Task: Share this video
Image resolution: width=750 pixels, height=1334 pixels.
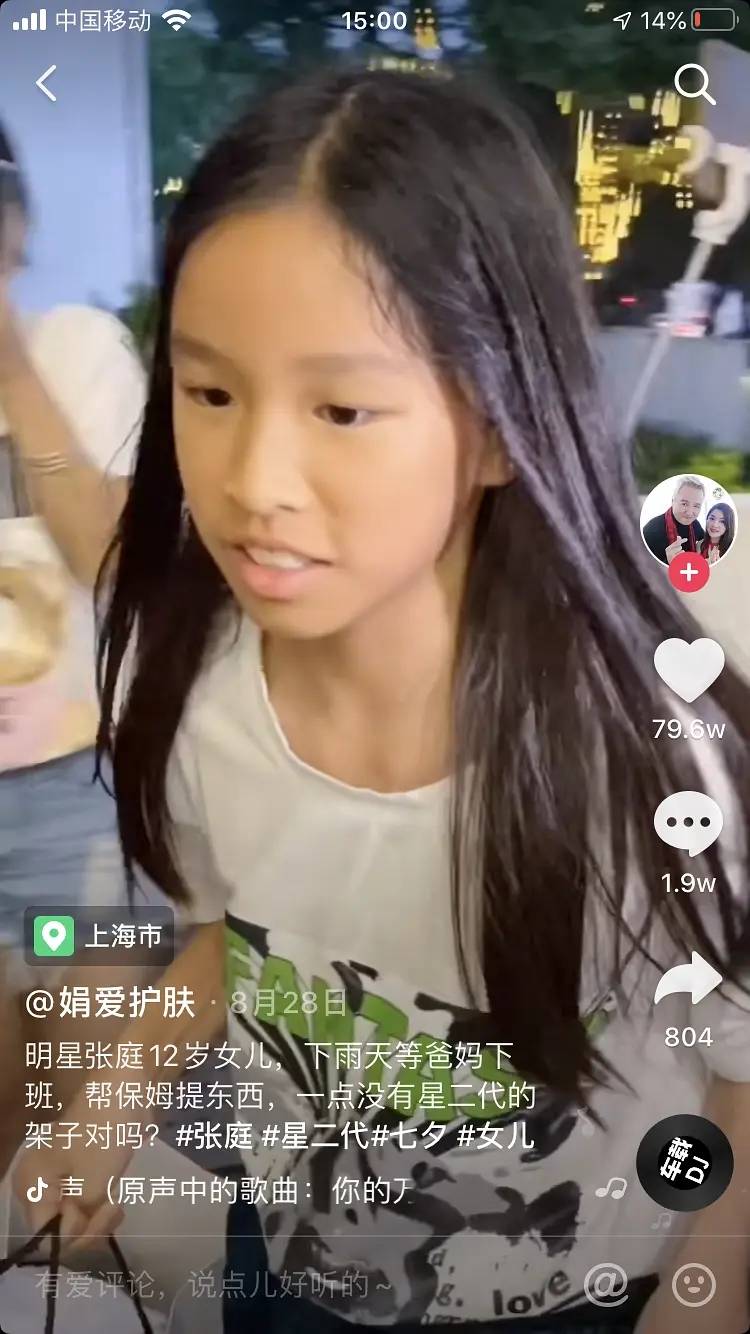Action: pos(688,979)
